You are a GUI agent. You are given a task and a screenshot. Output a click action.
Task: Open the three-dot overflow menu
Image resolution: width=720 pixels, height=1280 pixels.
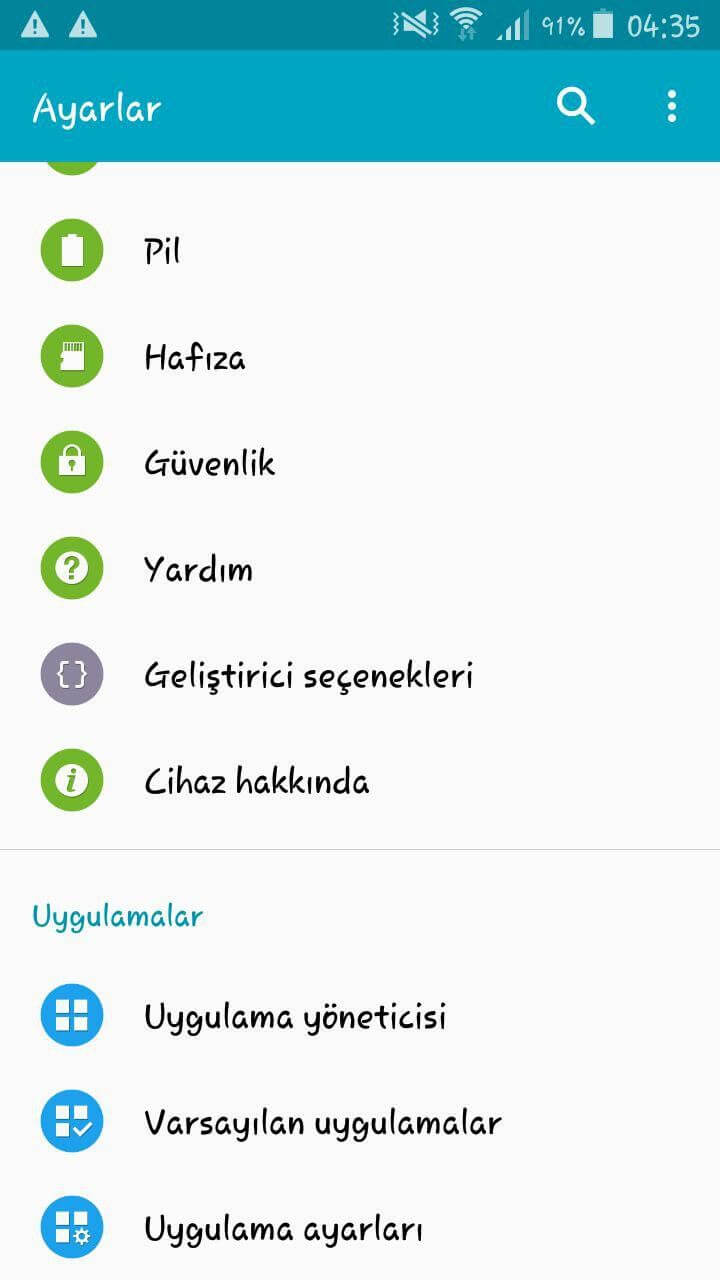672,106
